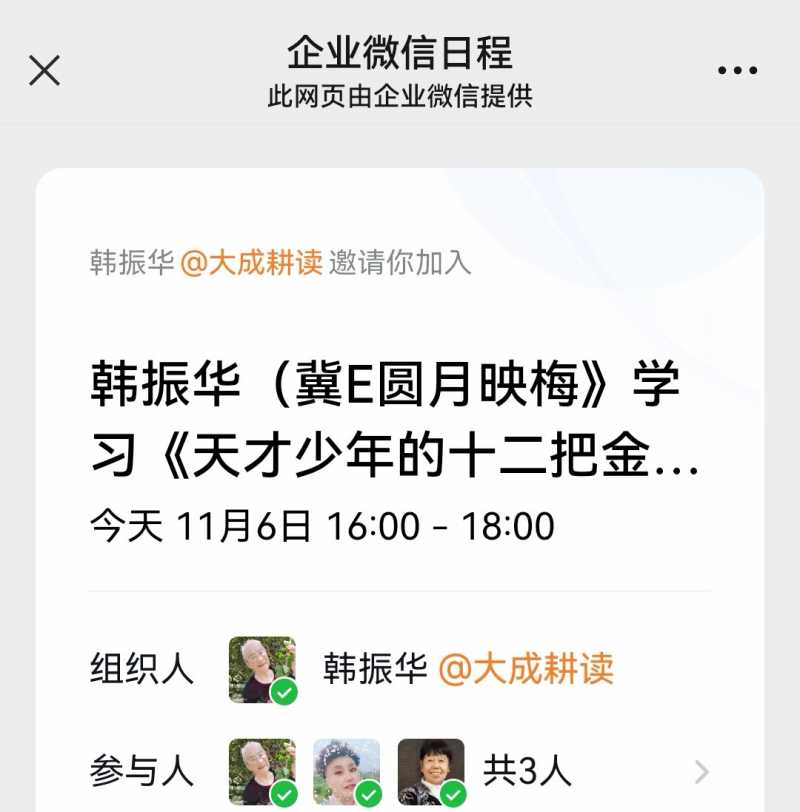This screenshot has height=812, width=800.
Task: Close the WeCom schedule page
Action: point(45,70)
